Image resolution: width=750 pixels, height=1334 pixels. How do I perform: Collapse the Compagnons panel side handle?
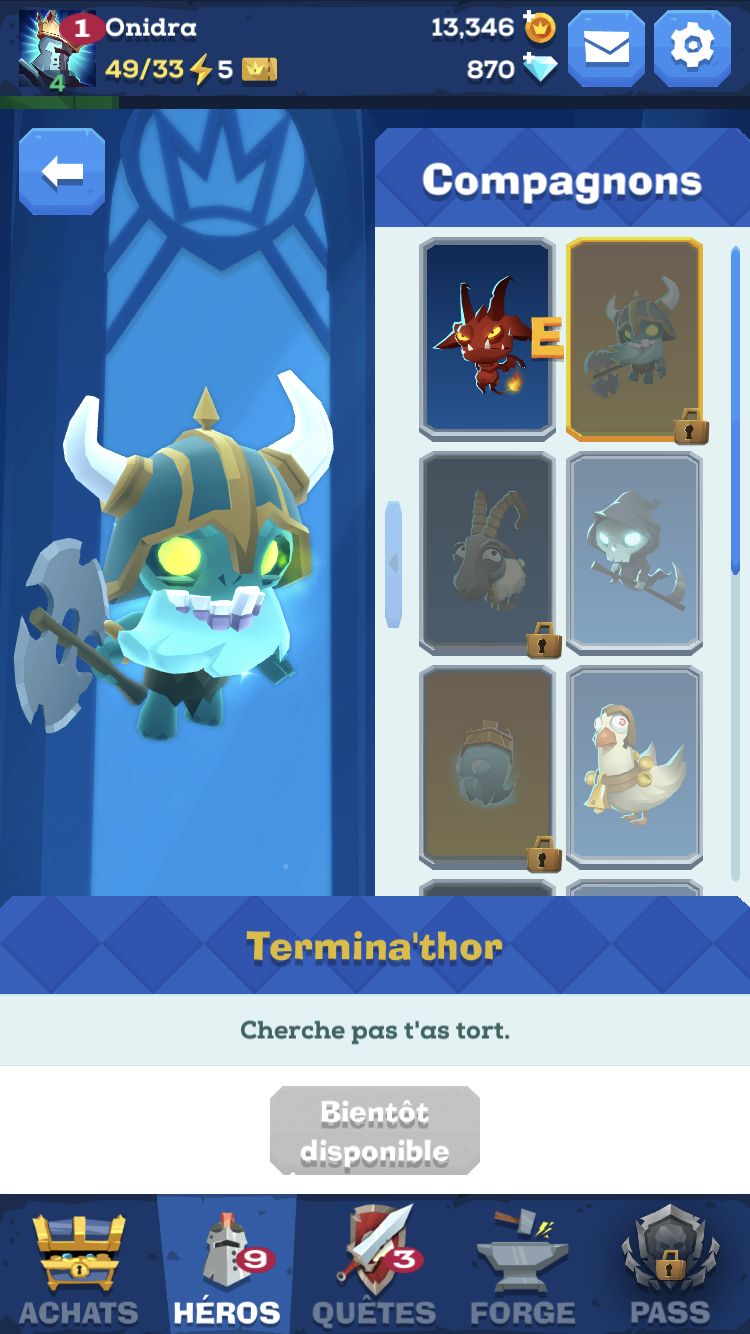393,563
